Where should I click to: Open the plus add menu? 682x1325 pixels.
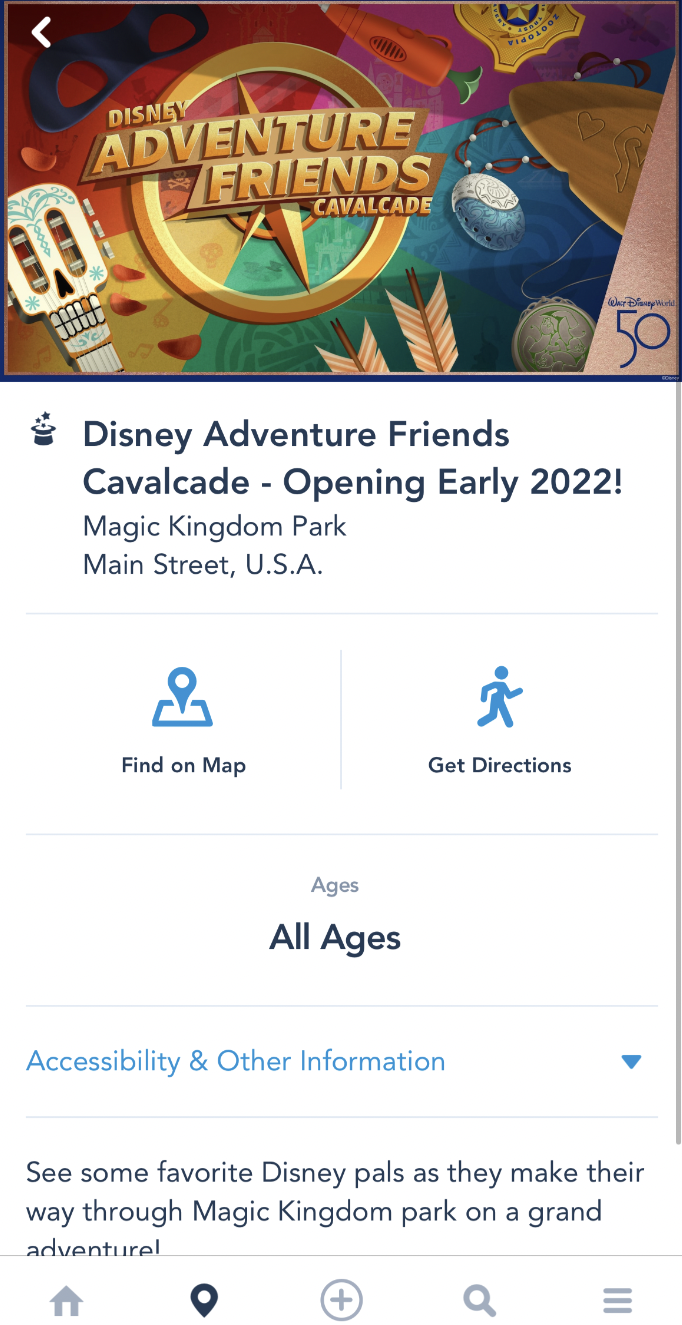click(341, 1301)
